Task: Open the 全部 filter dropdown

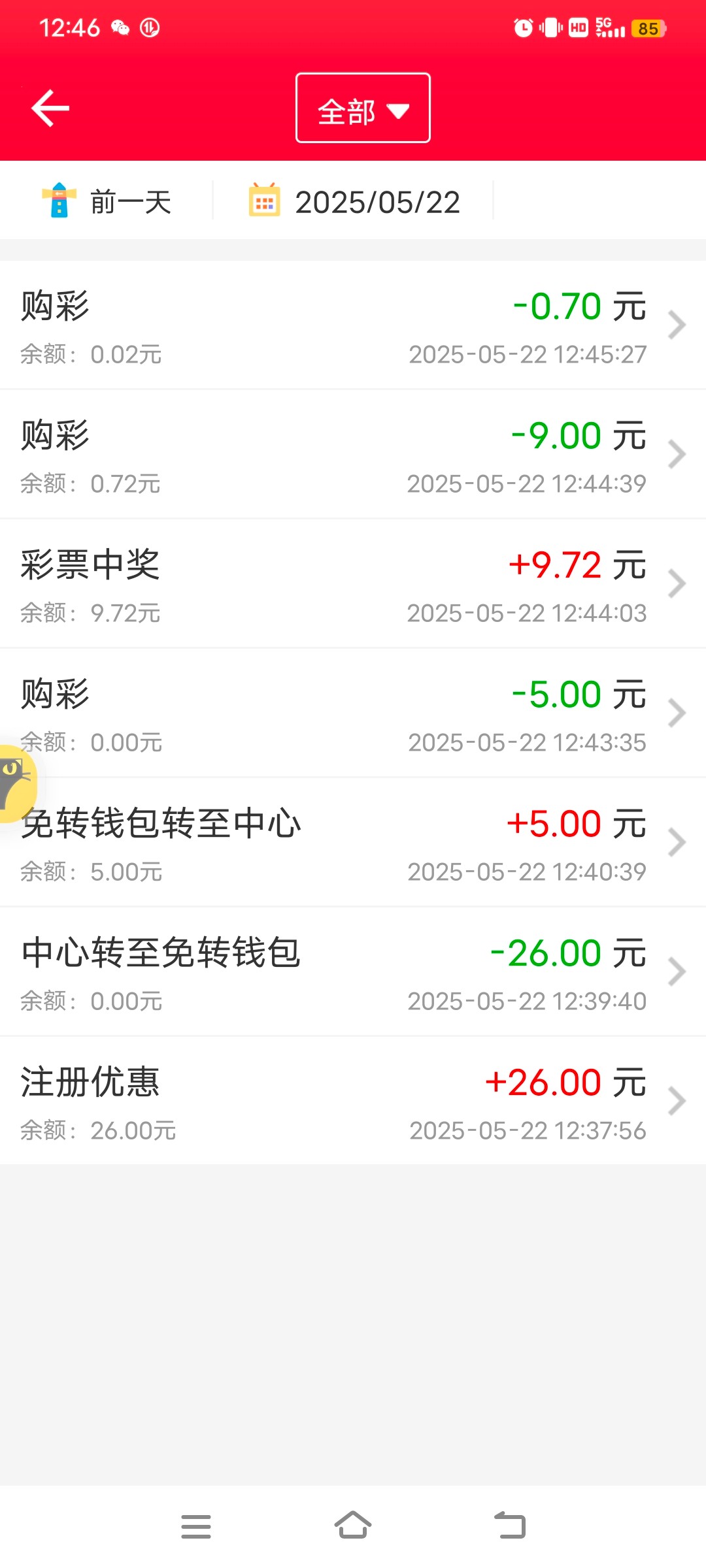Action: pos(363,108)
